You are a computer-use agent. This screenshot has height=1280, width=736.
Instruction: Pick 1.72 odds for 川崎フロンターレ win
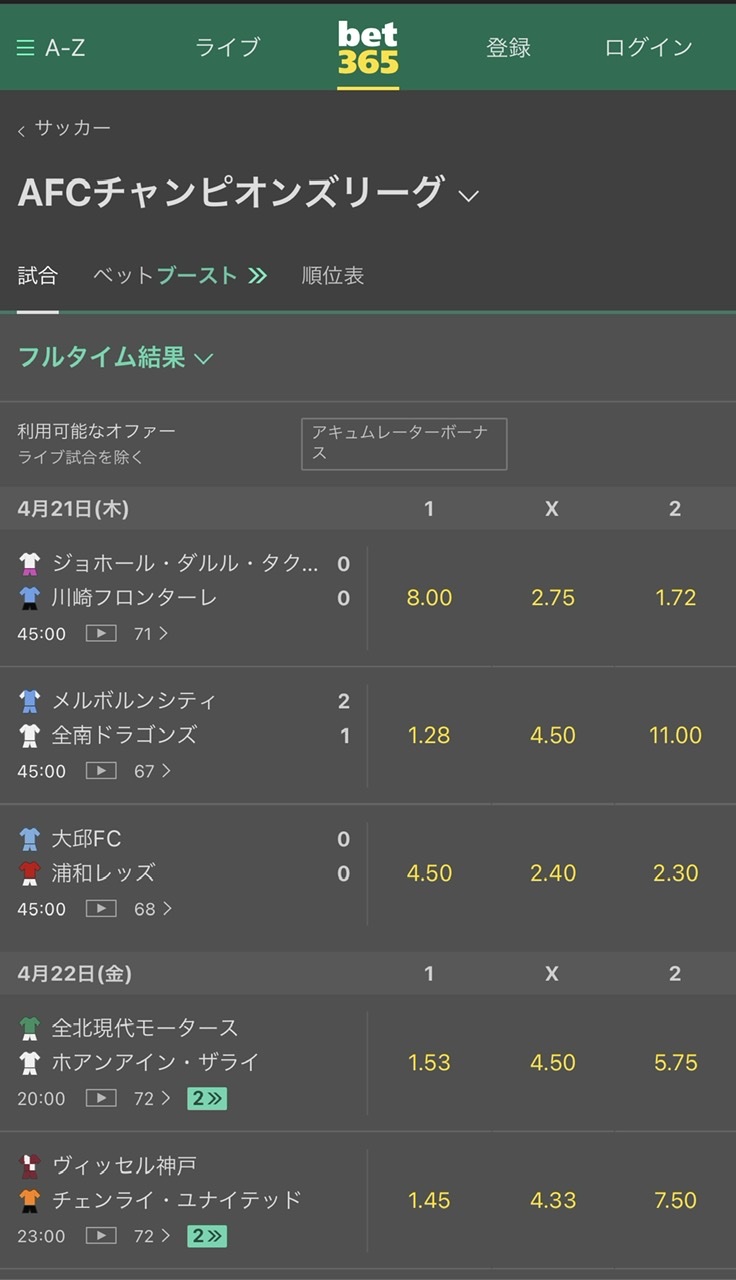pyautogui.click(x=675, y=598)
